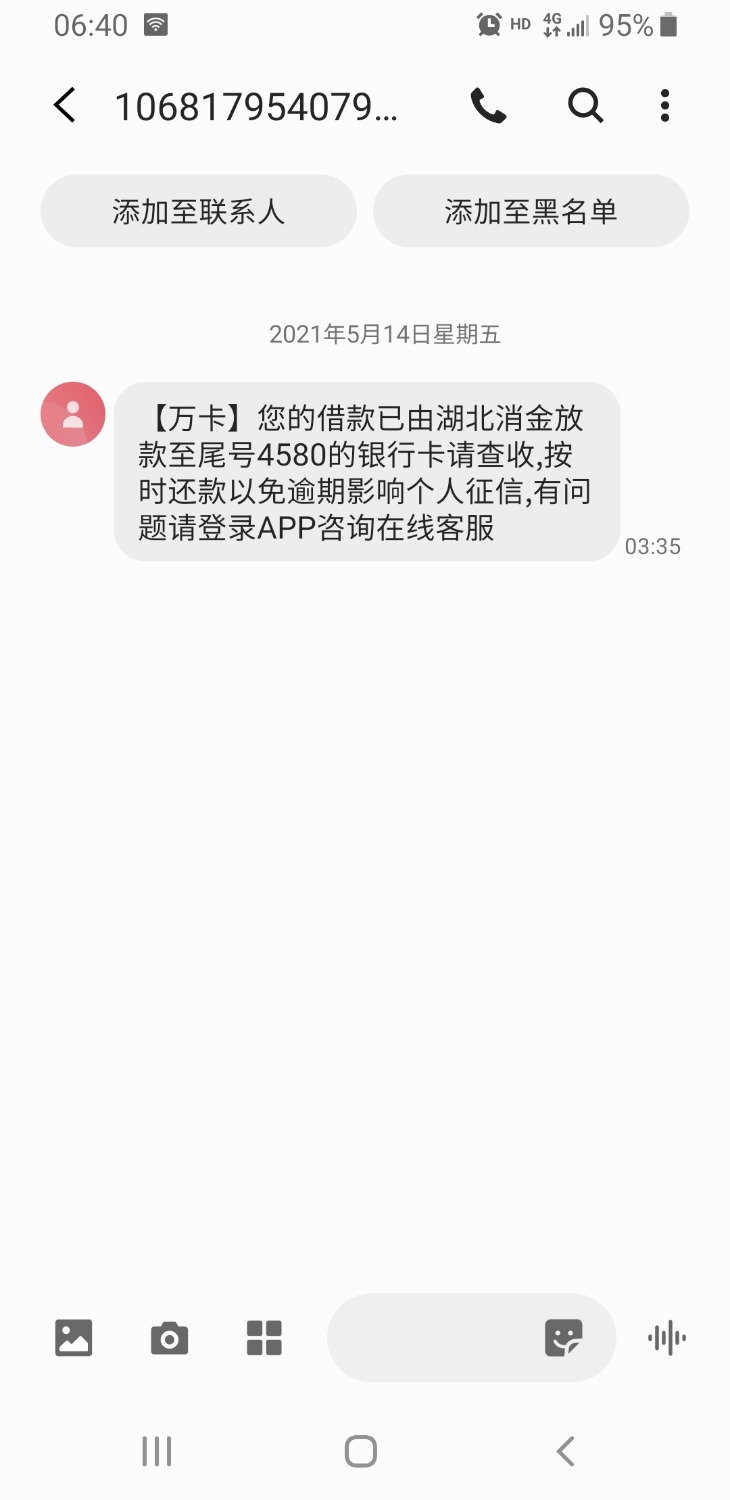This screenshot has width=730, height=1500.
Task: Call the sender's number
Action: pos(488,105)
